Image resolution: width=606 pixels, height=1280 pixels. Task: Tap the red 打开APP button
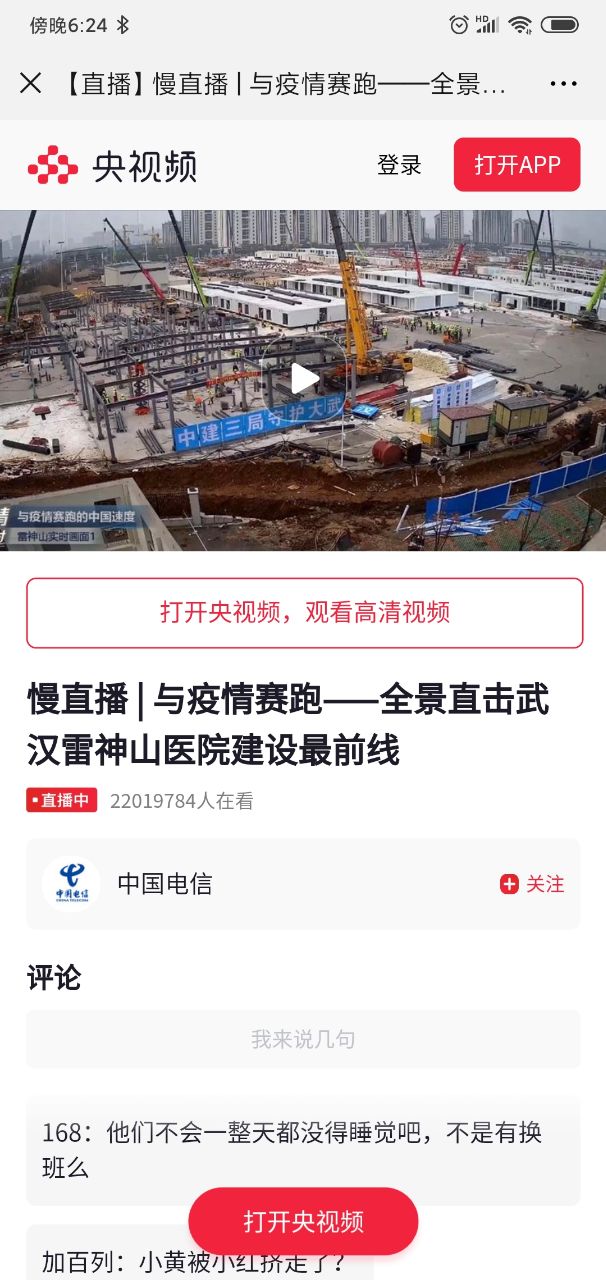pos(517,165)
